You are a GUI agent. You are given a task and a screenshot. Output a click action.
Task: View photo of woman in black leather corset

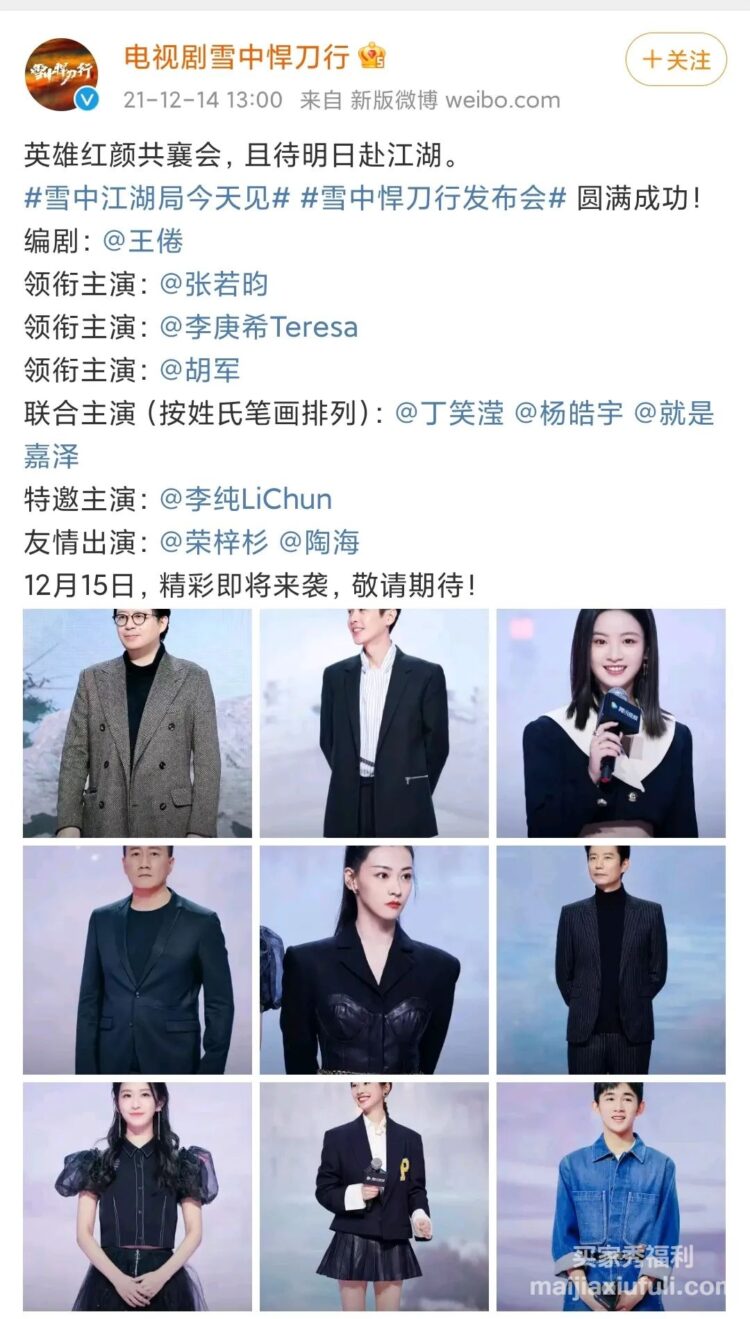374,960
